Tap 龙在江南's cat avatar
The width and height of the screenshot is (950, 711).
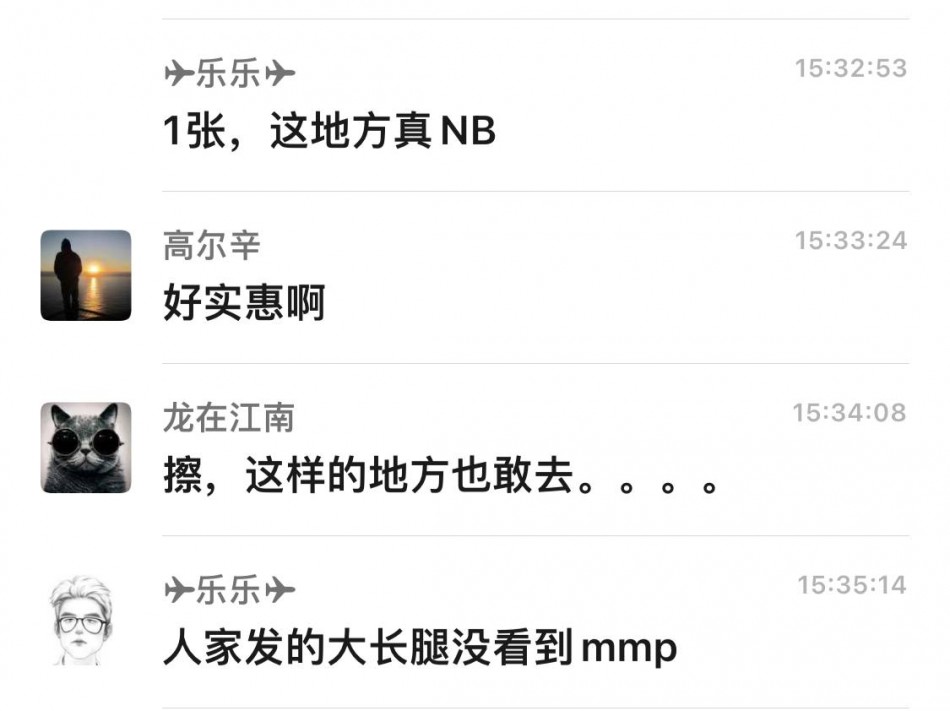86,447
